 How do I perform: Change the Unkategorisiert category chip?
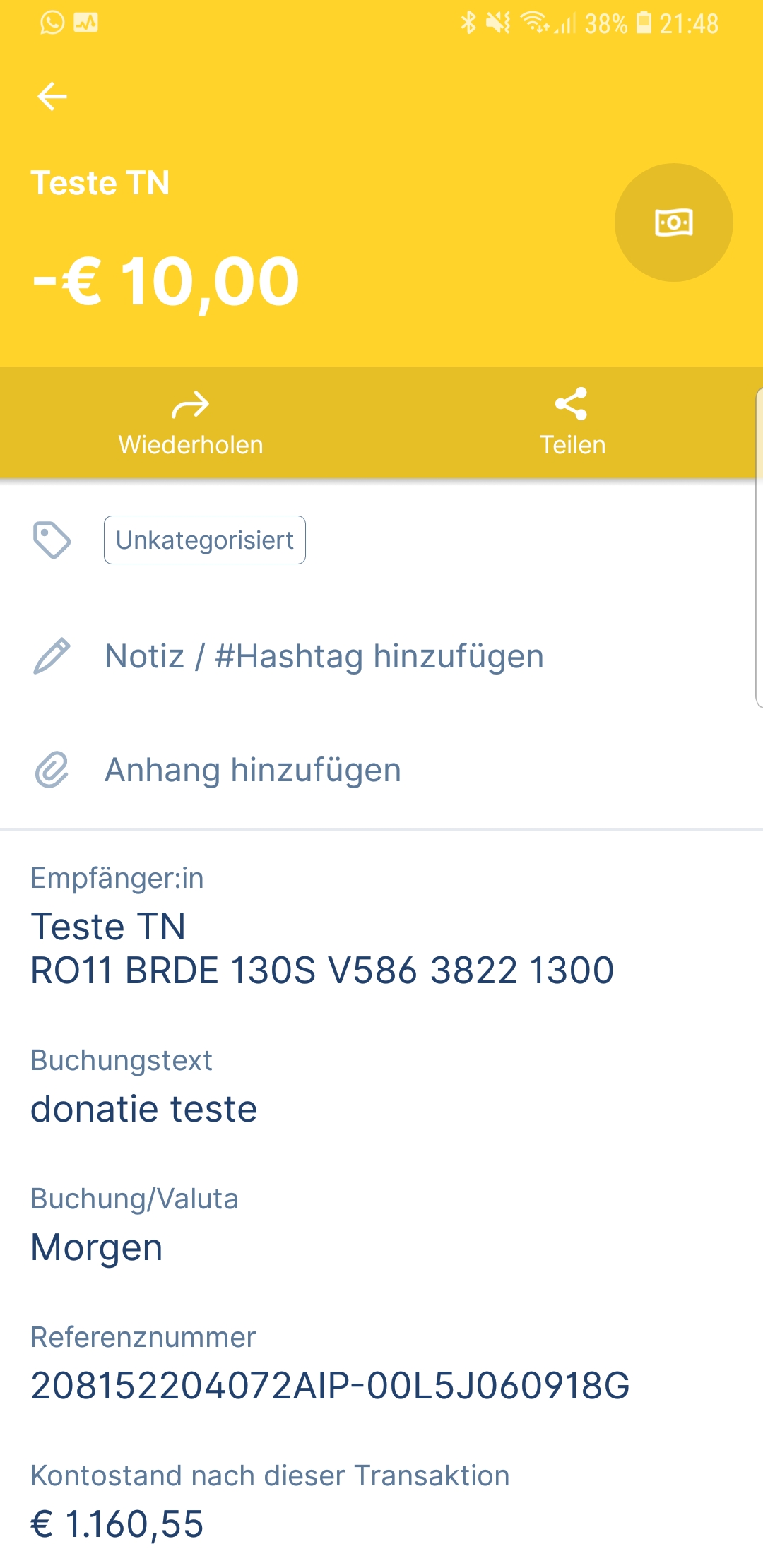click(x=205, y=540)
